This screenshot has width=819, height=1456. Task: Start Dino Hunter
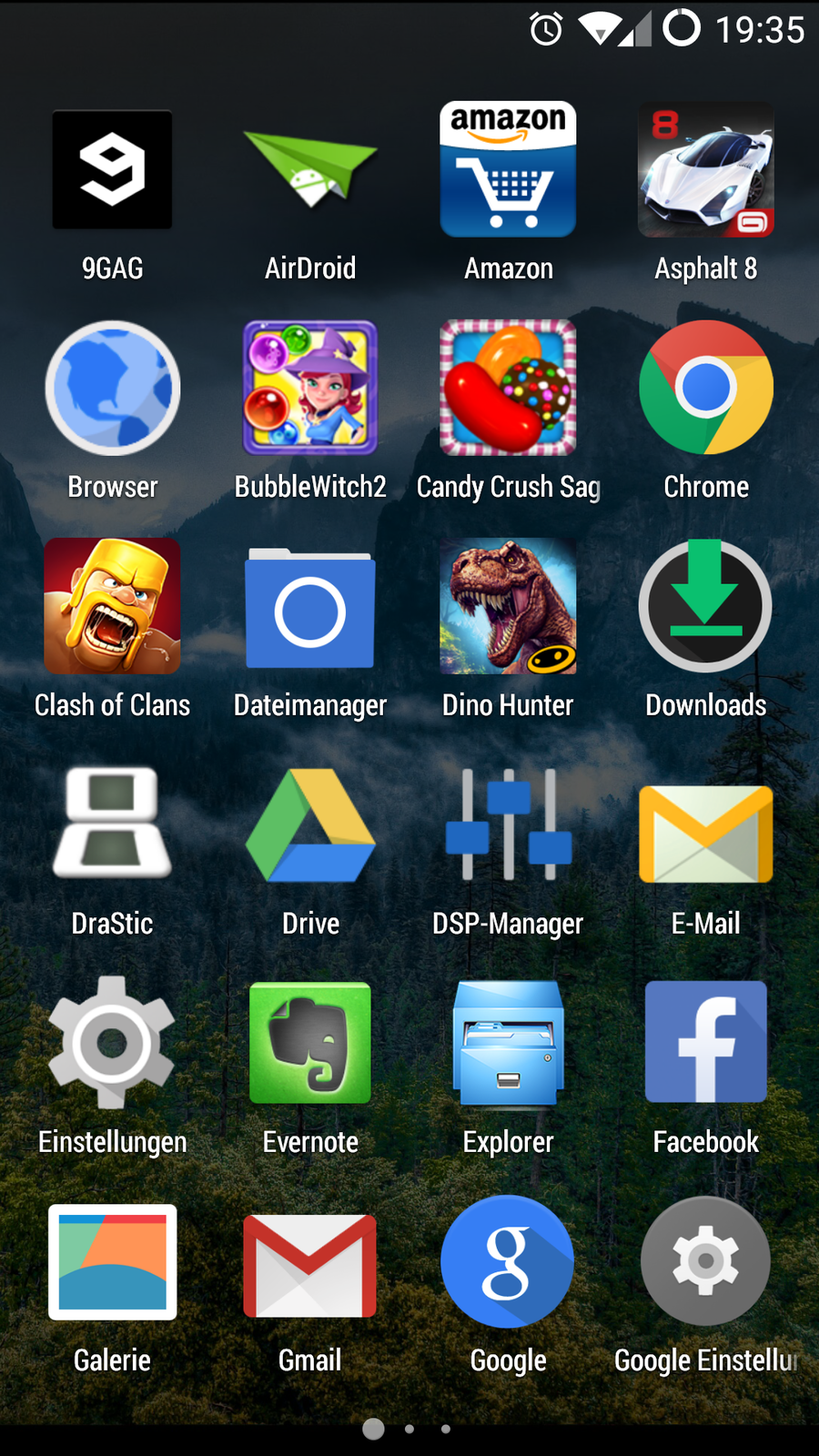[508, 607]
